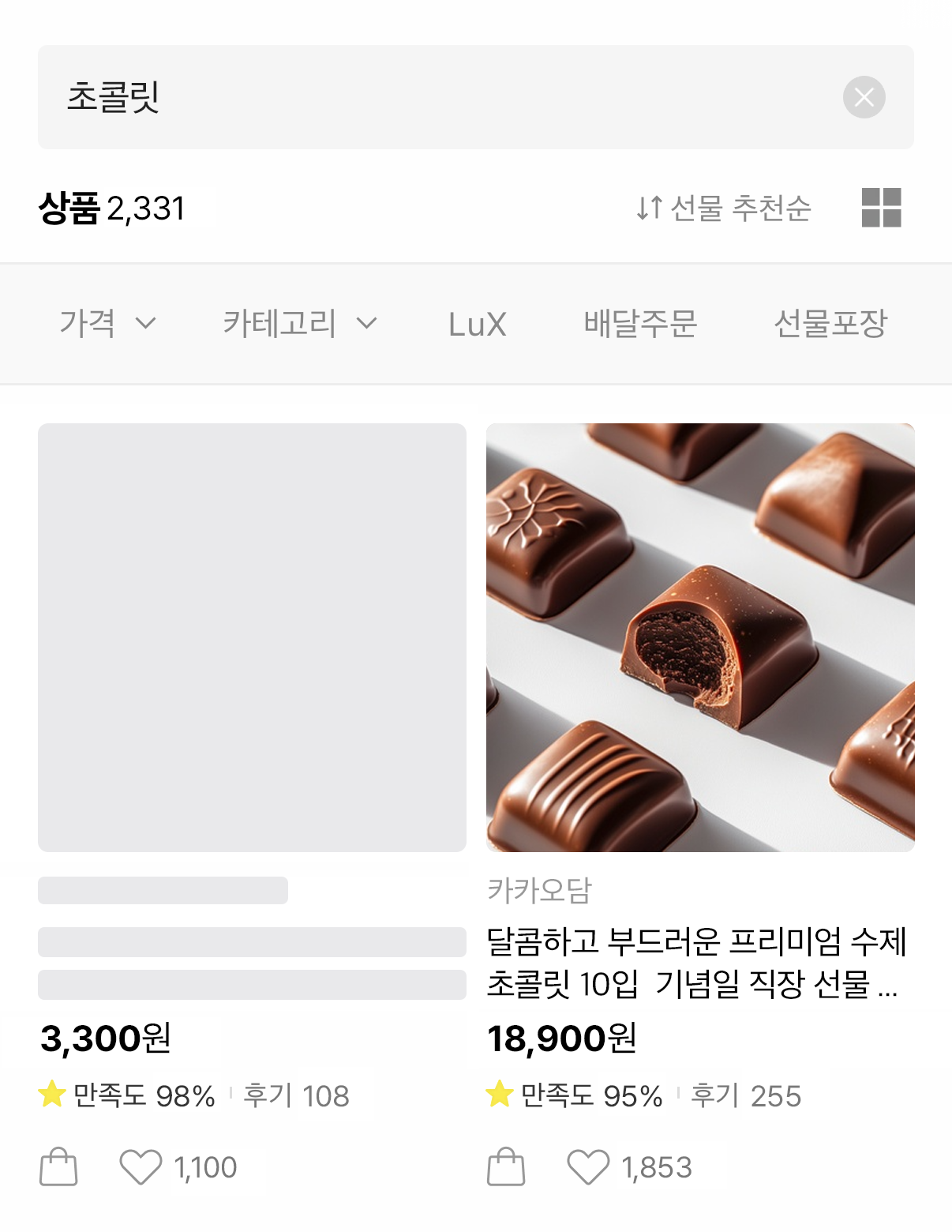Image resolution: width=952 pixels, height=1232 pixels.
Task: Expand the 가격 filter
Action: coord(107,324)
